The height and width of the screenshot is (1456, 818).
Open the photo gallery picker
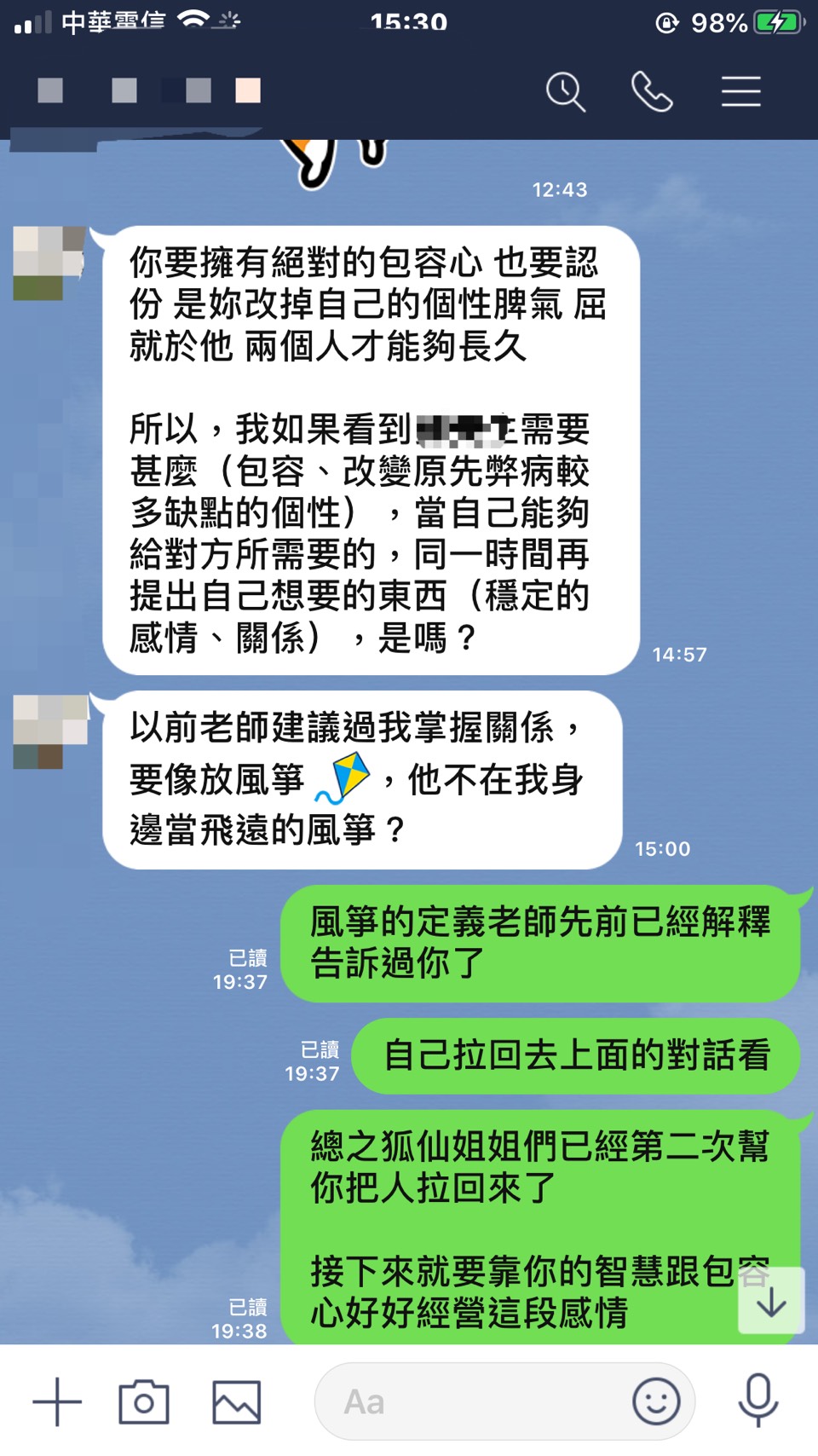coord(236,1402)
